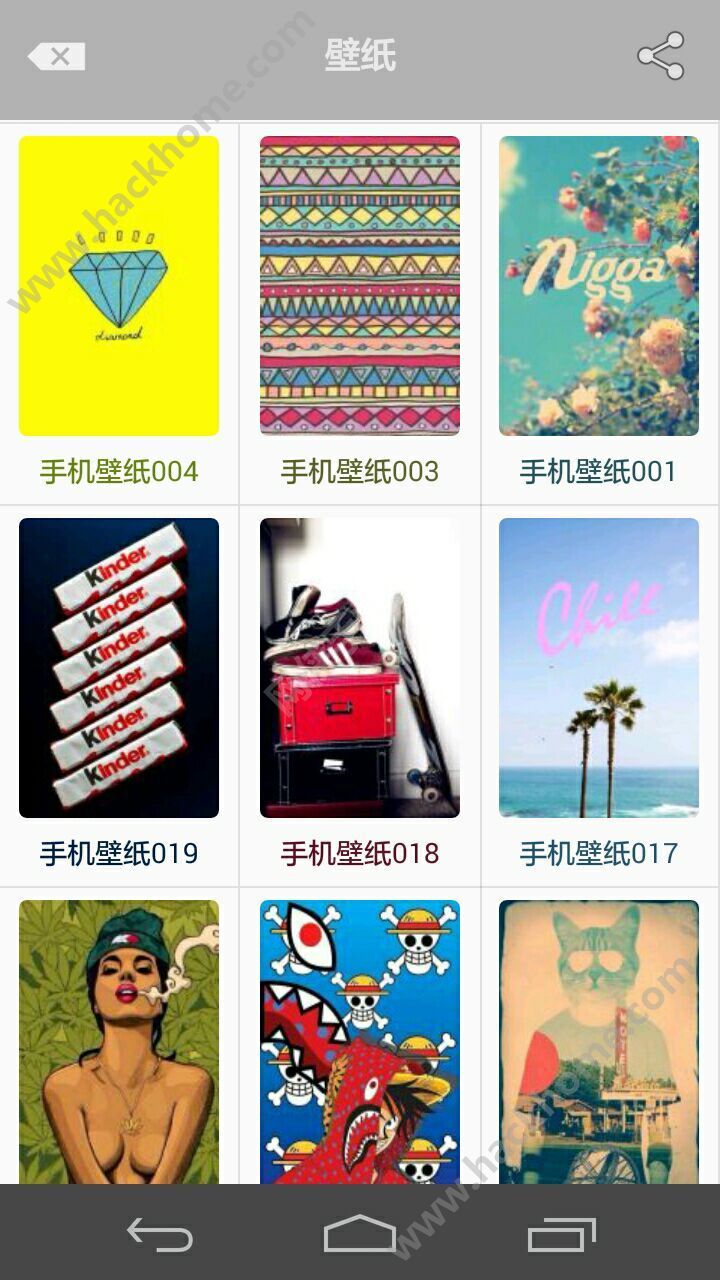The width and height of the screenshot is (720, 1280).
Task: Share this wallpaper collection
Action: (661, 56)
